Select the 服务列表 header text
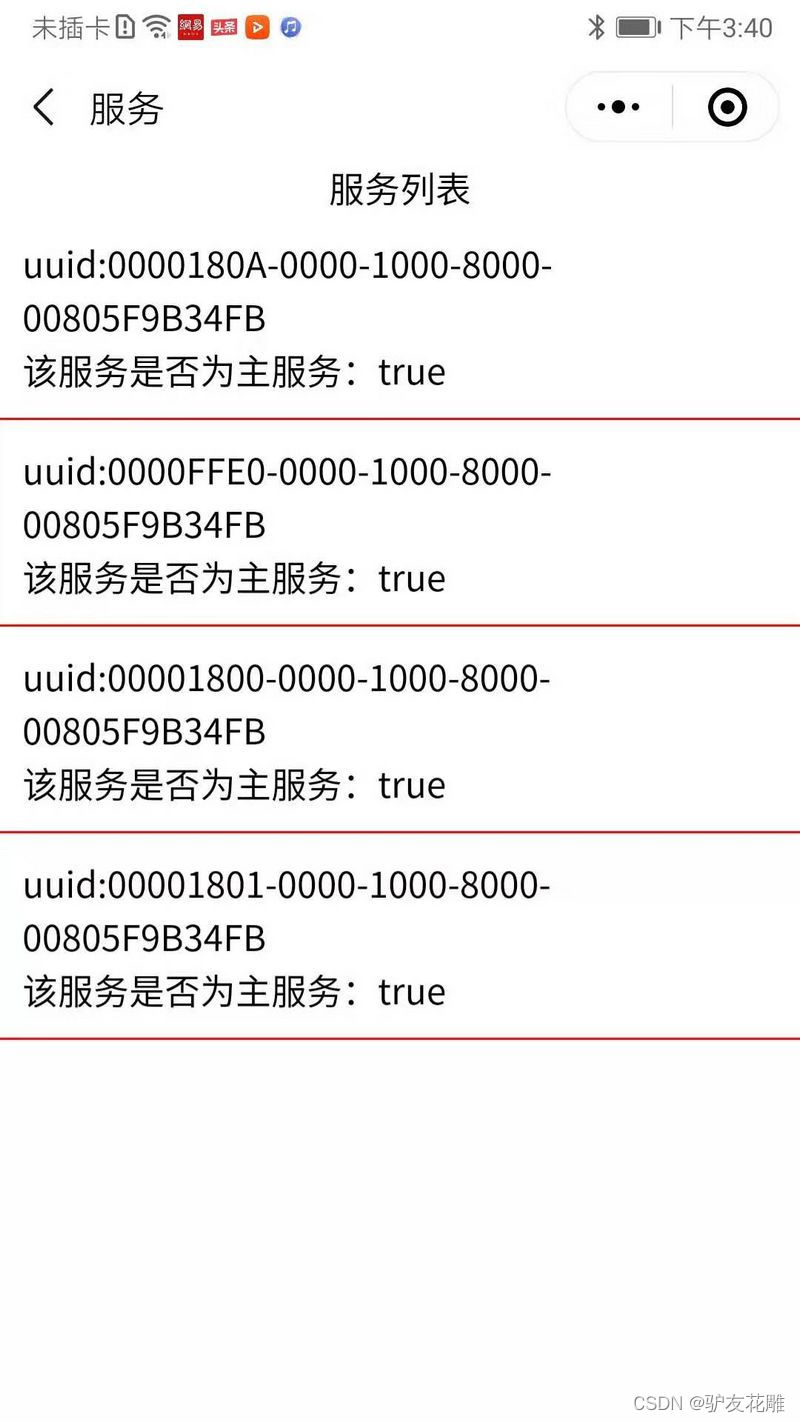Viewport: 800px width, 1422px height. click(400, 190)
